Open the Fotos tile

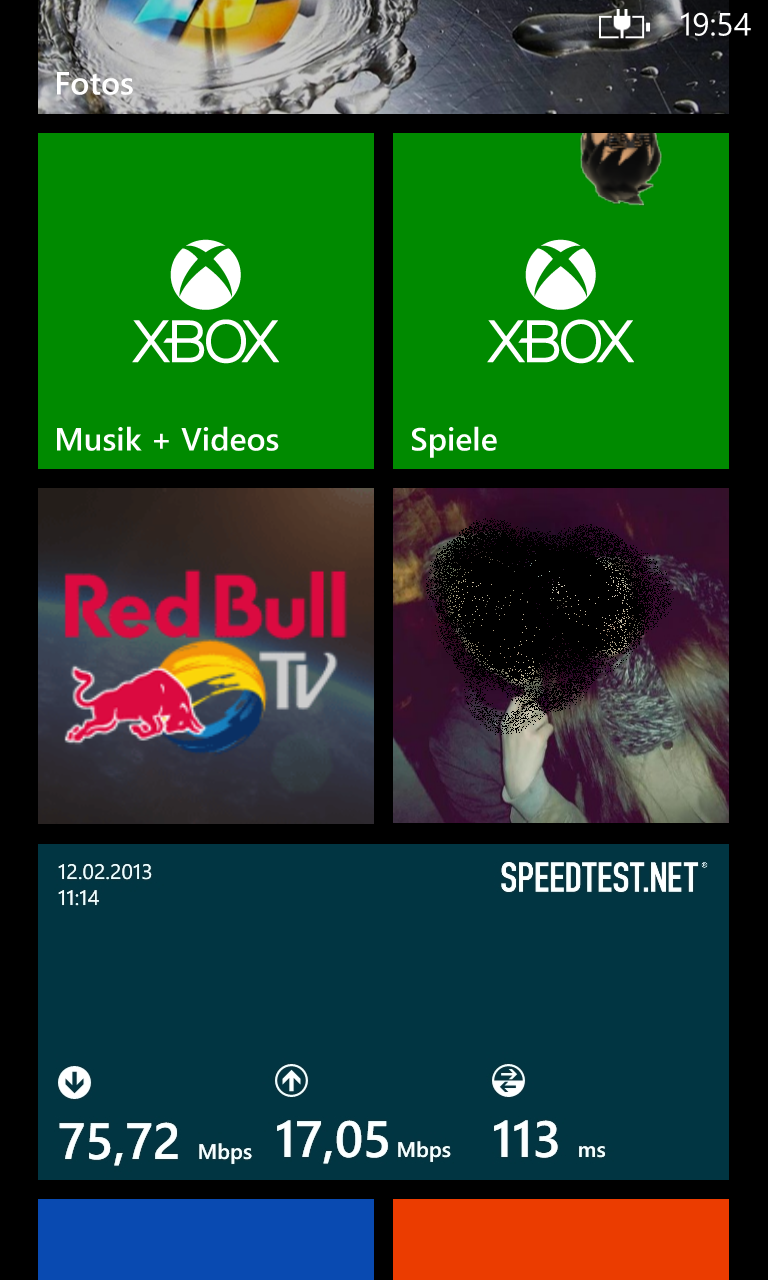coord(383,57)
